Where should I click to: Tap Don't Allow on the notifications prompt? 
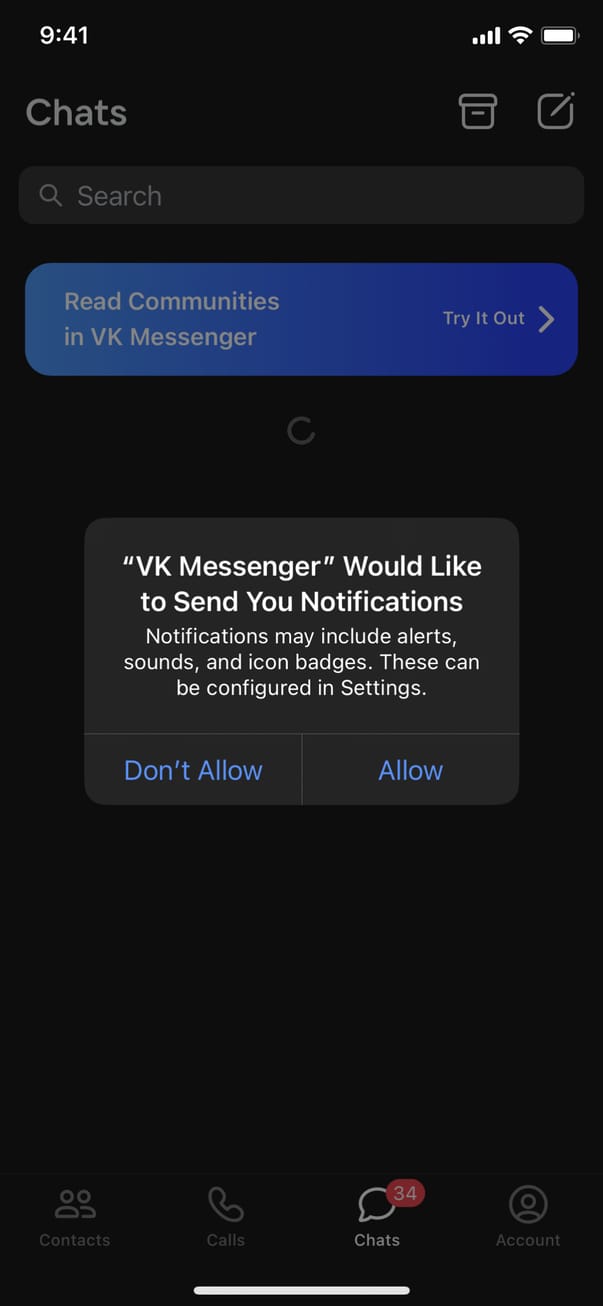(193, 770)
